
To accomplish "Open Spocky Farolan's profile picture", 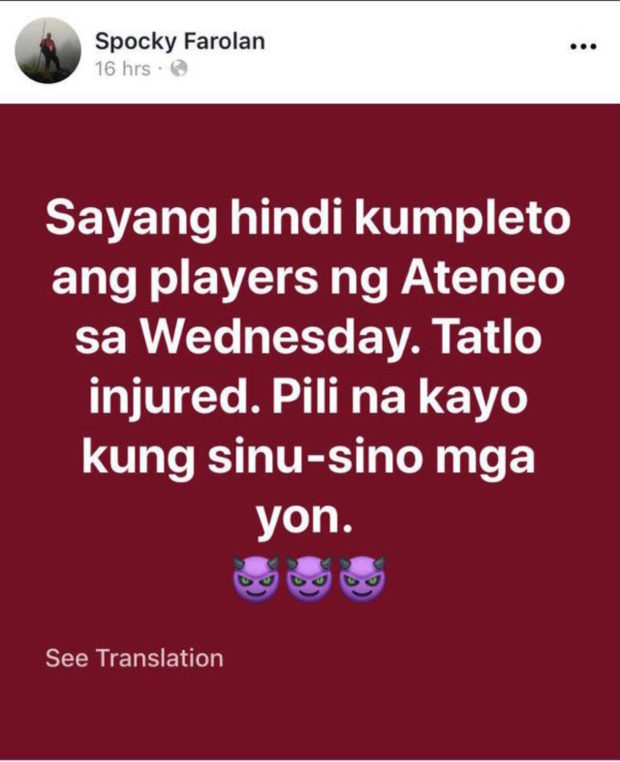I will [48, 50].
